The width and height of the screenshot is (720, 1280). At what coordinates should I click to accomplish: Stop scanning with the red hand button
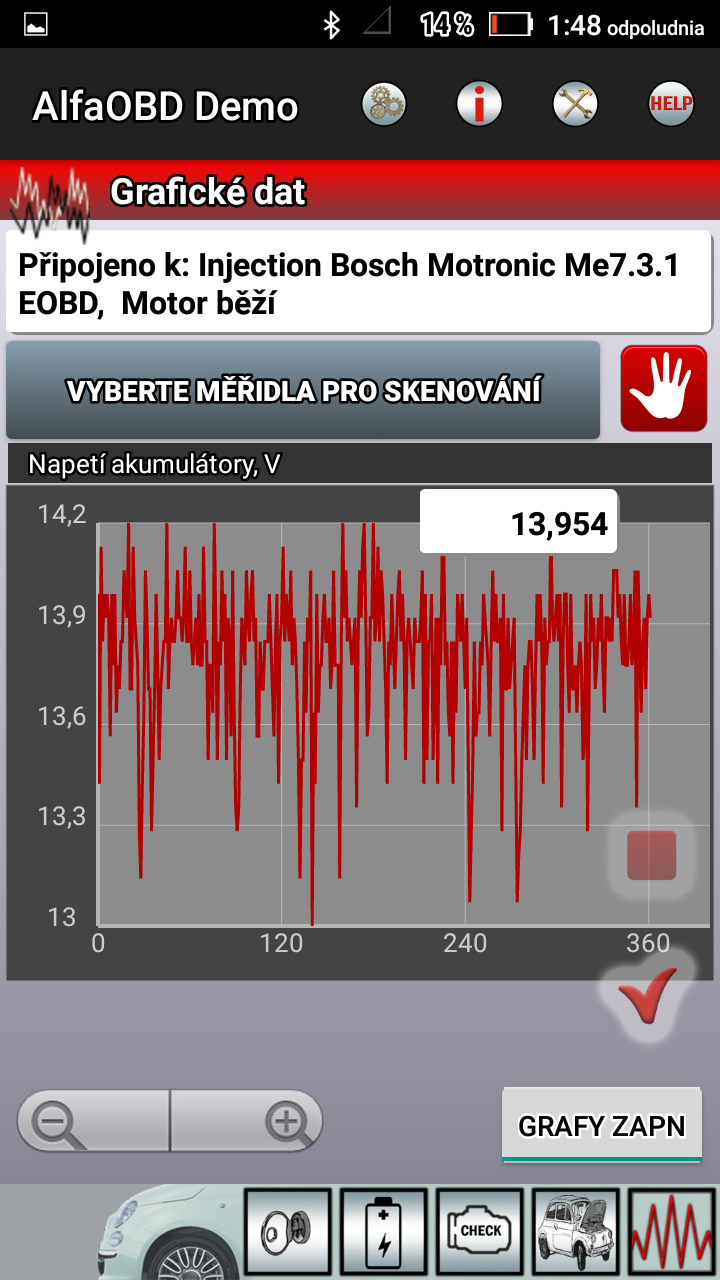664,389
